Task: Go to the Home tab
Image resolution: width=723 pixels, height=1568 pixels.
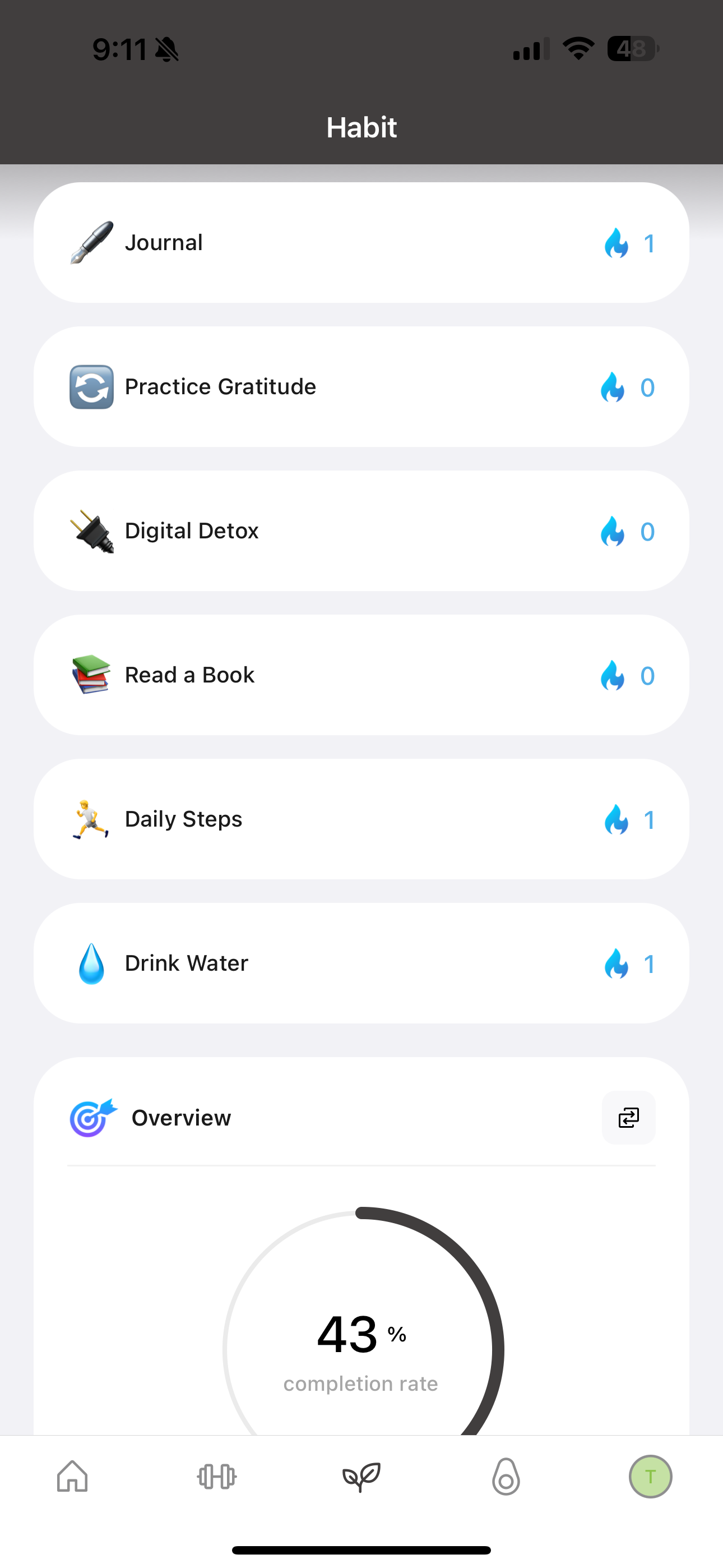Action: (72, 1477)
